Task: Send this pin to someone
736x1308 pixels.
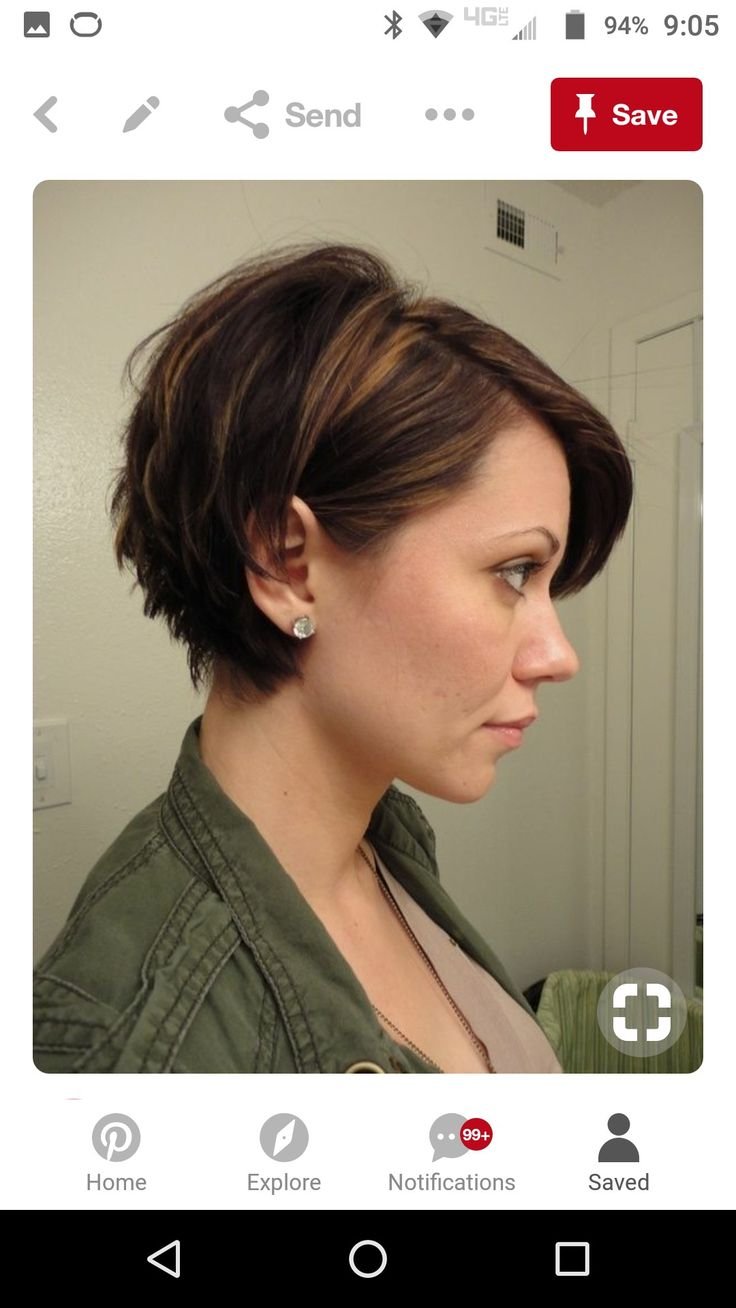Action: 292,115
